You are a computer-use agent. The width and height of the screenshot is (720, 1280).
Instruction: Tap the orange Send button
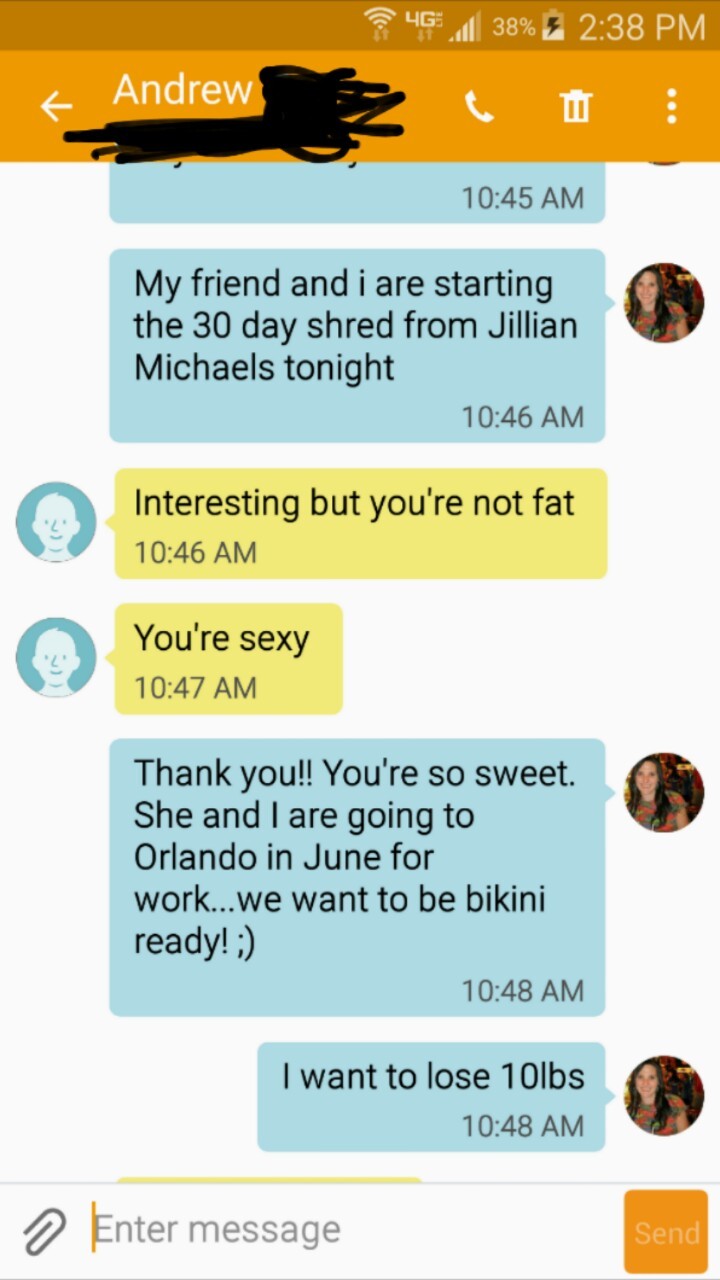coord(666,1232)
